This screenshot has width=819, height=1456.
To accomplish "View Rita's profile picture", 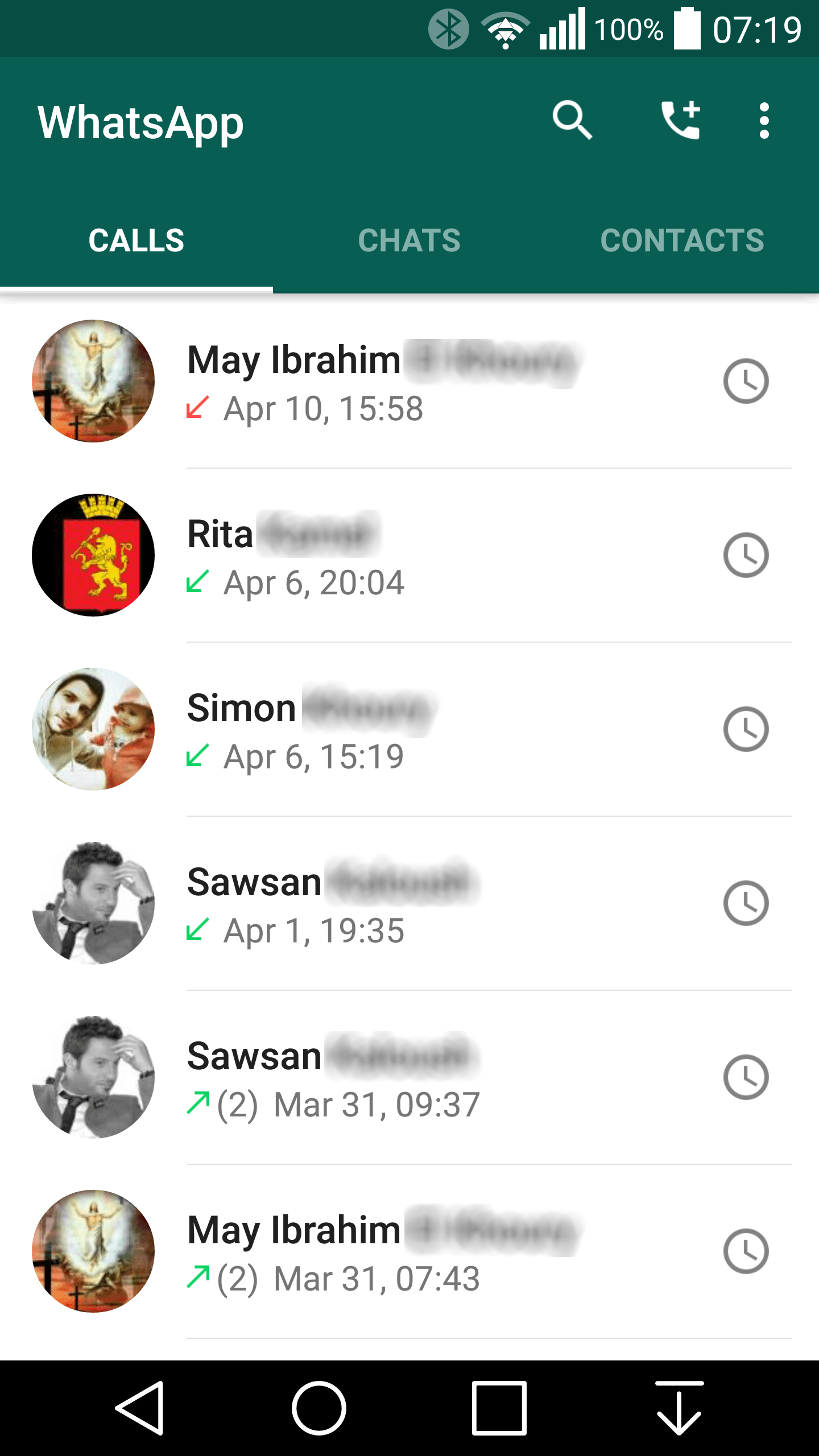I will (93, 555).
